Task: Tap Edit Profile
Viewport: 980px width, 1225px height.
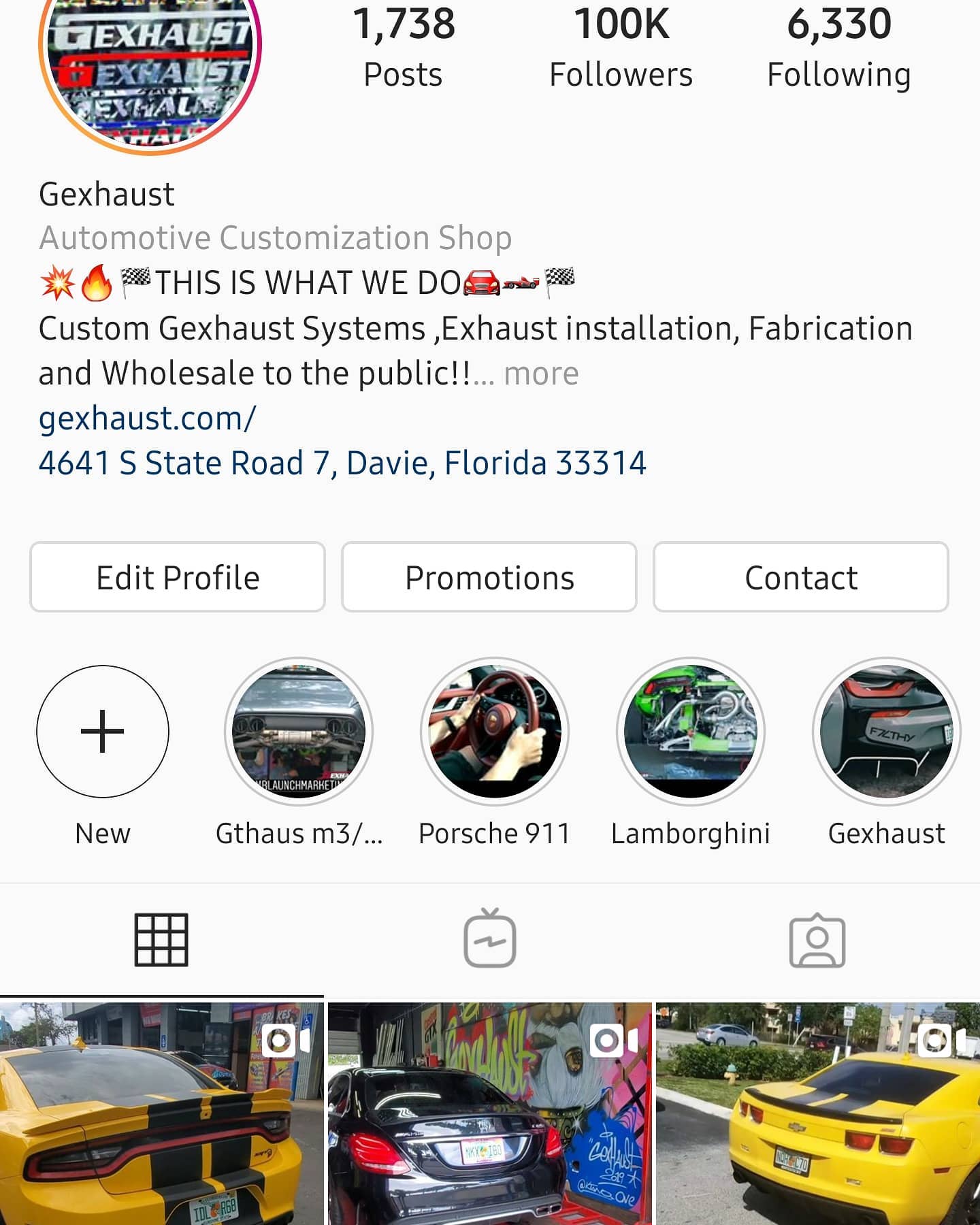Action: coord(178,577)
